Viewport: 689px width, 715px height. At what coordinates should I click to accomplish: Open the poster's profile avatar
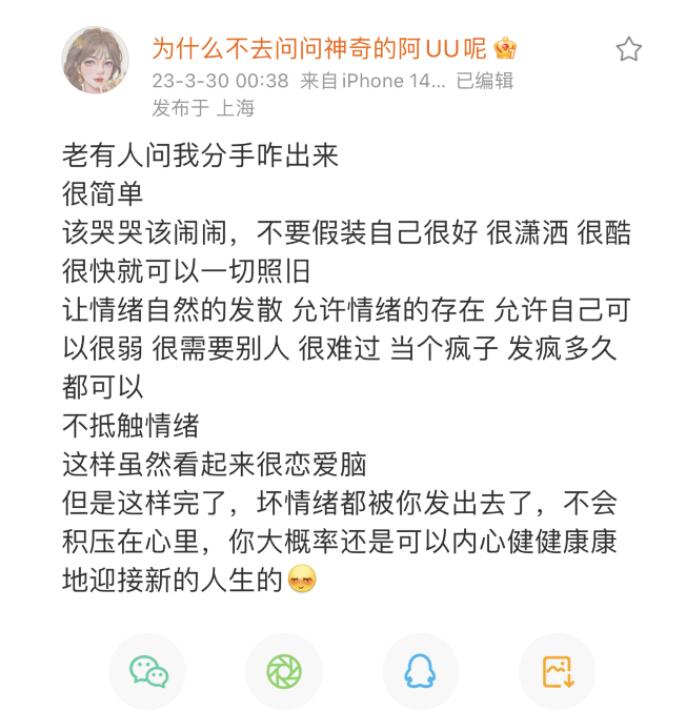pos(95,60)
